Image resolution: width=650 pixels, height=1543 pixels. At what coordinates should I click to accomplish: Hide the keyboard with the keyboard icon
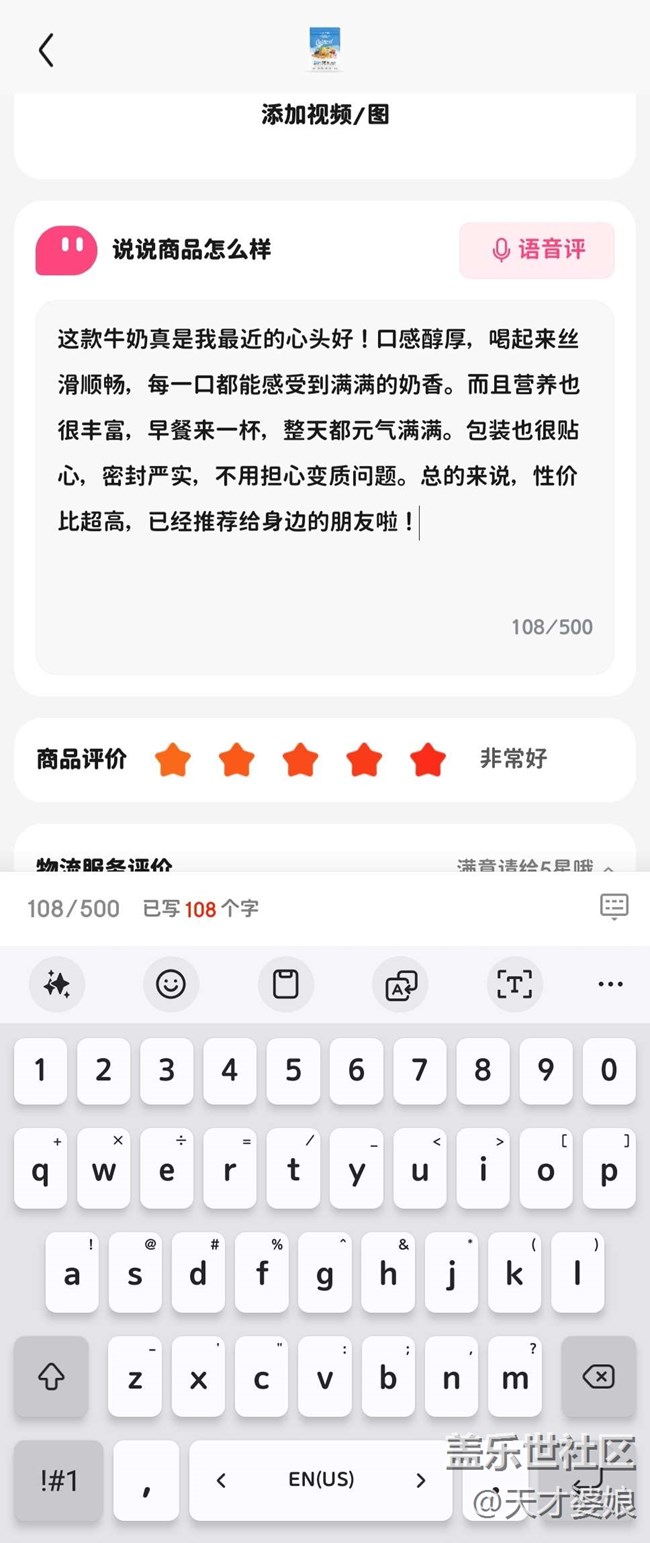614,907
